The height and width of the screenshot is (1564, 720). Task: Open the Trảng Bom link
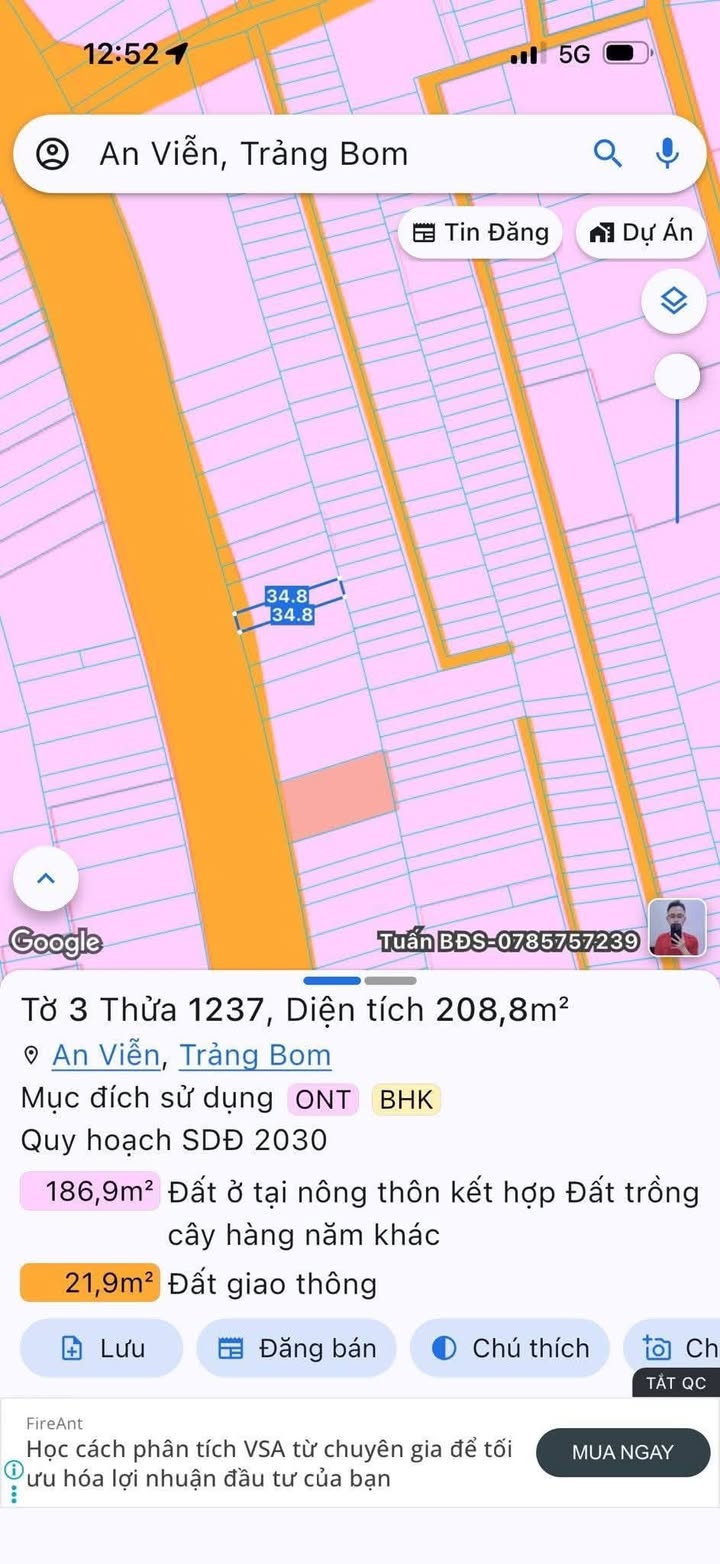pos(255,1055)
